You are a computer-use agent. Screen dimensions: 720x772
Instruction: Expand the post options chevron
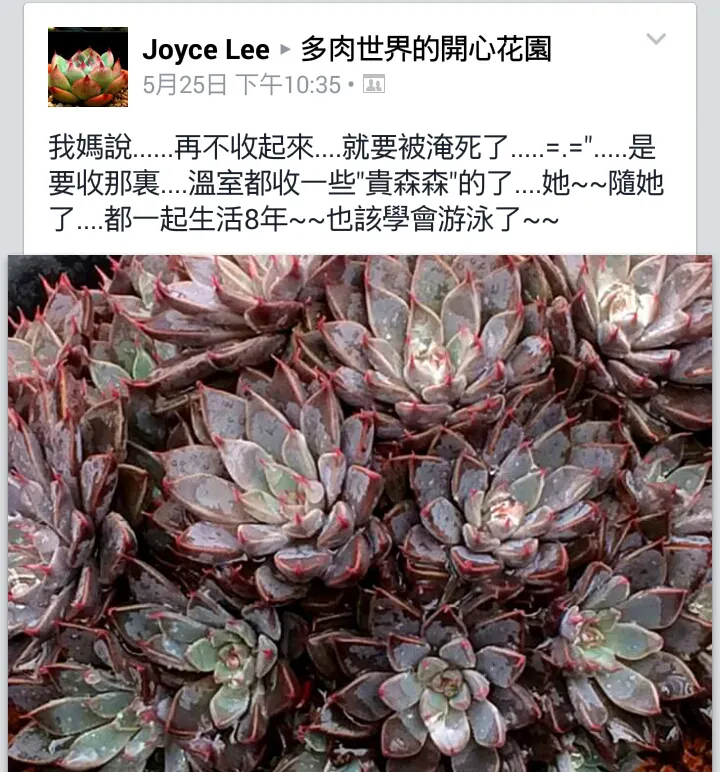656,40
